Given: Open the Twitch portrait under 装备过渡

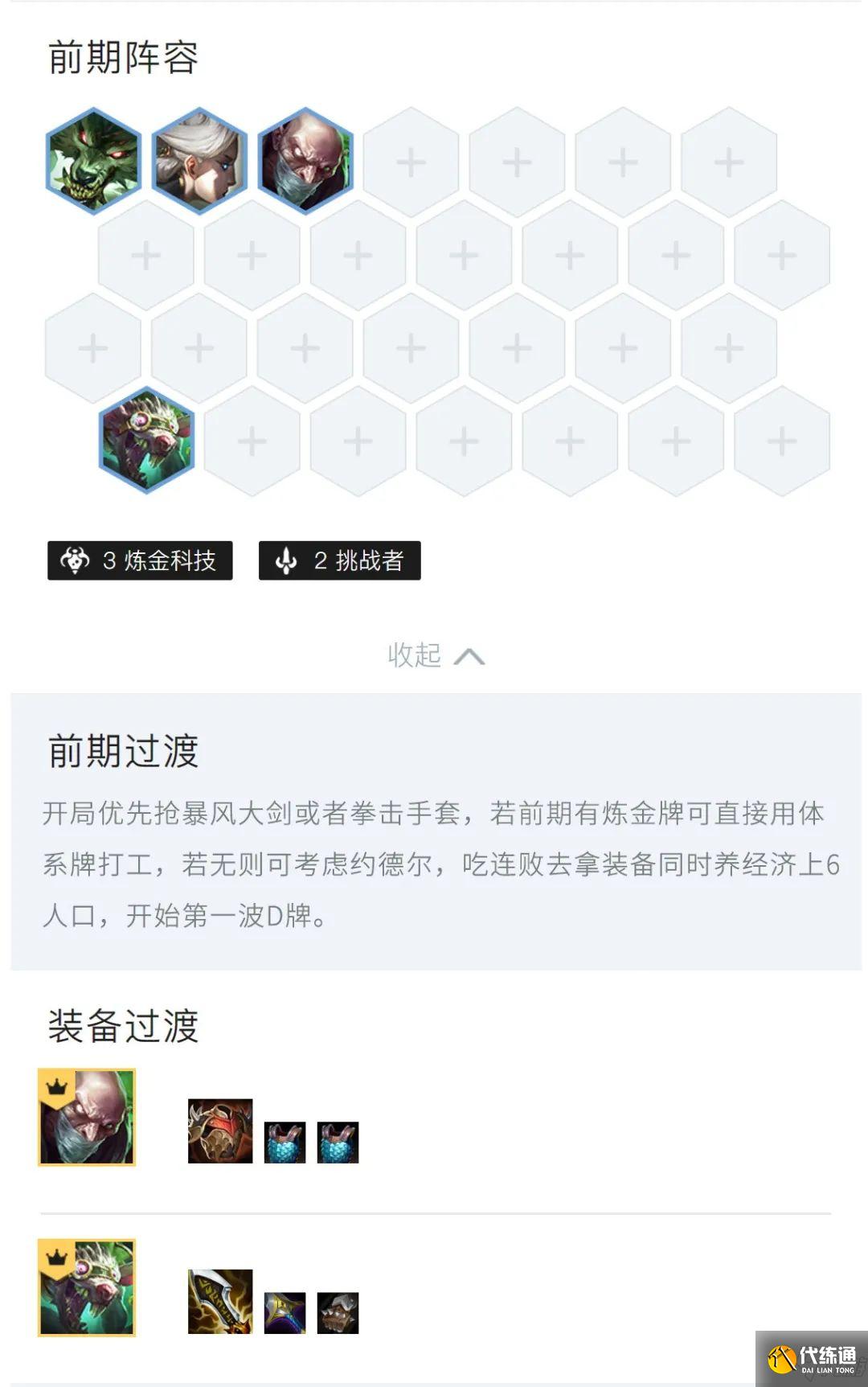Looking at the screenshot, I should [x=87, y=1287].
